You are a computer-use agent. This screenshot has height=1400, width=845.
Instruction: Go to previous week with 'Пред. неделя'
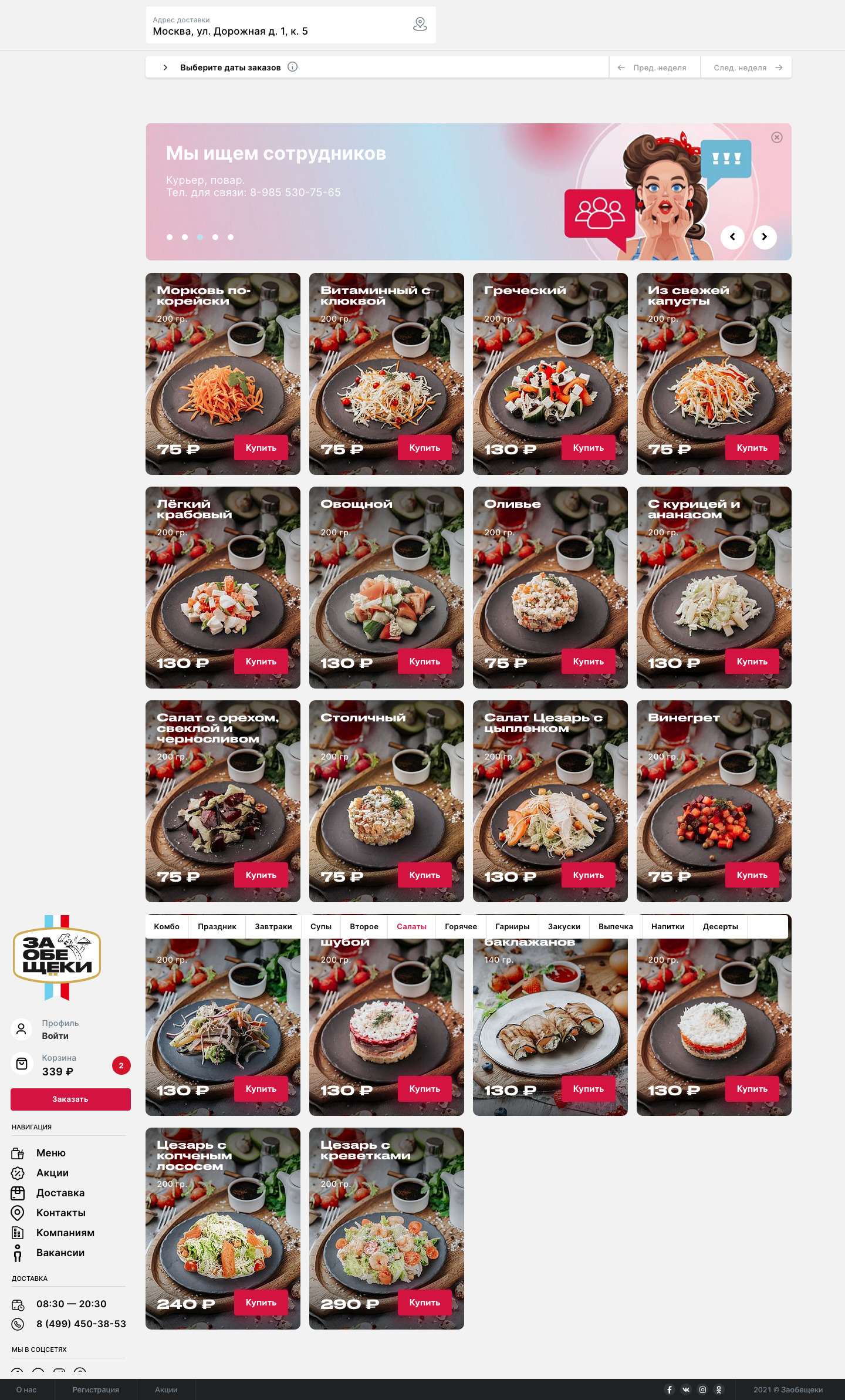coord(654,68)
